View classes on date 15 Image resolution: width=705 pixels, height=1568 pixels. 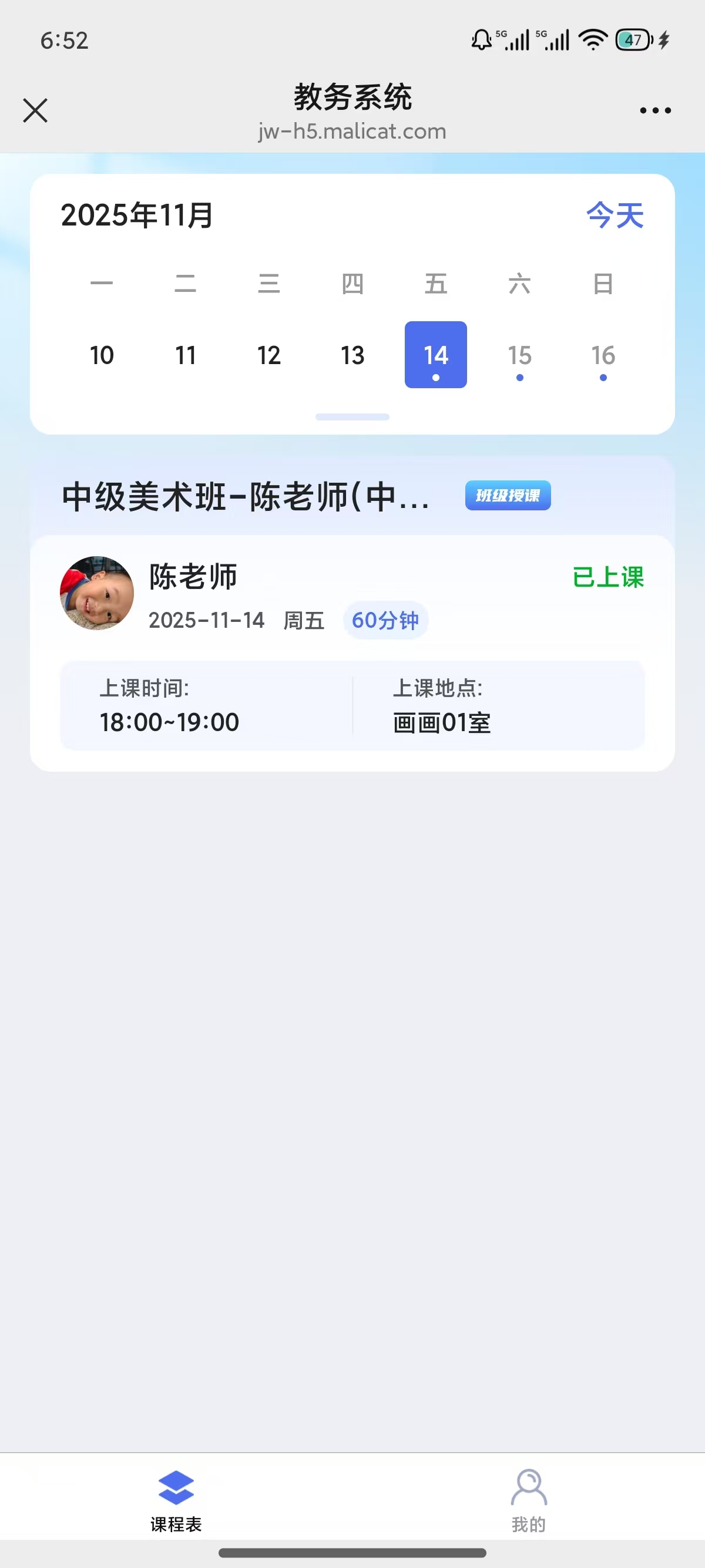(519, 355)
